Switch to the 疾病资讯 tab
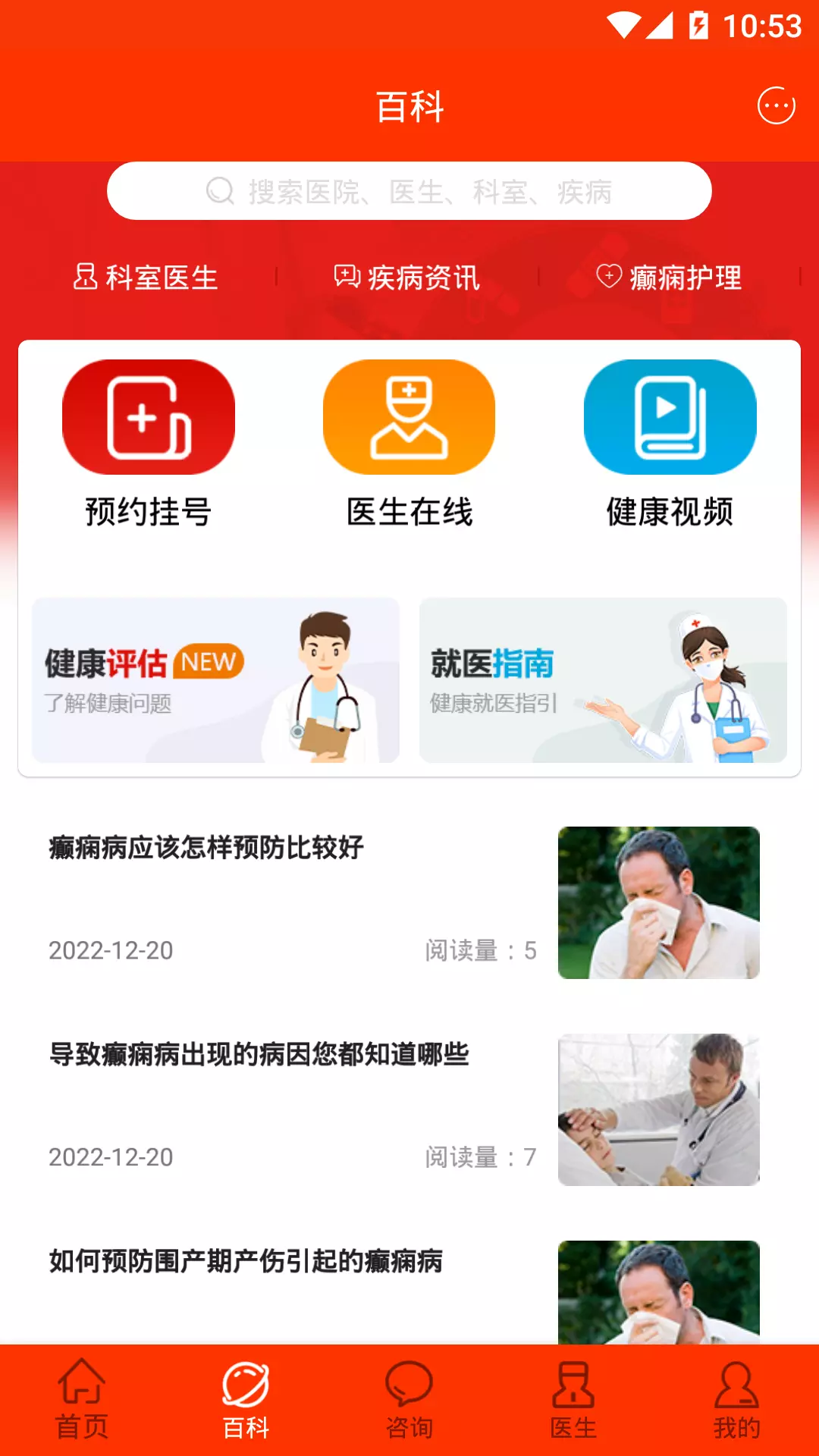The height and width of the screenshot is (1456, 819). click(x=407, y=278)
